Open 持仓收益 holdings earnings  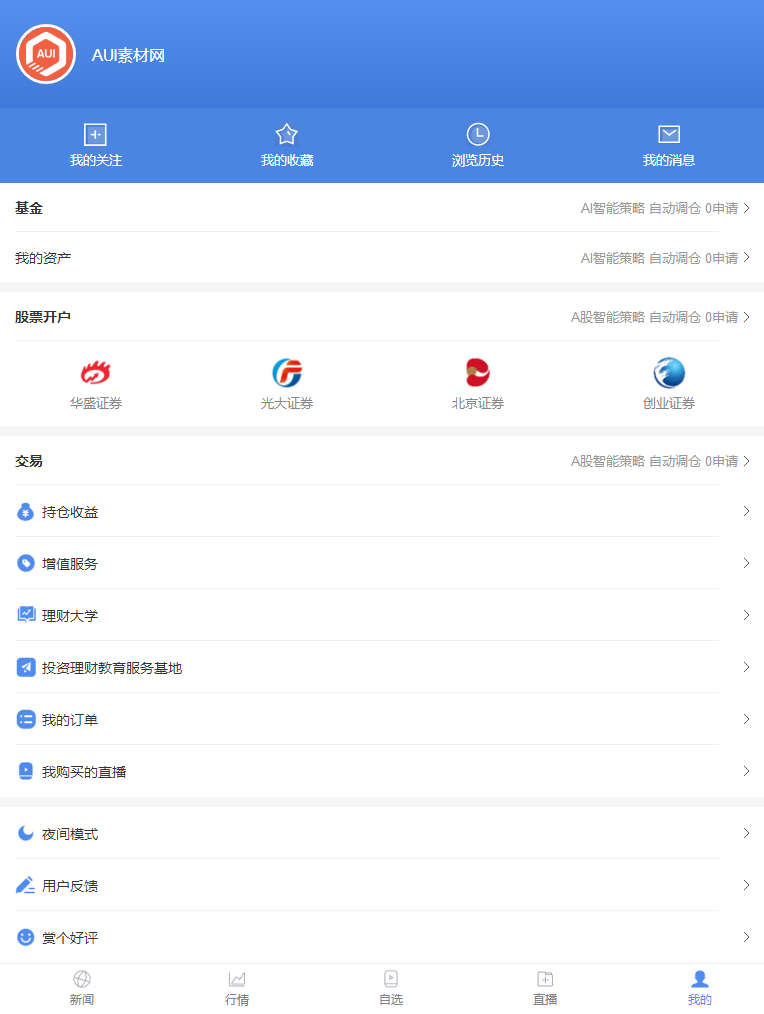[x=382, y=512]
